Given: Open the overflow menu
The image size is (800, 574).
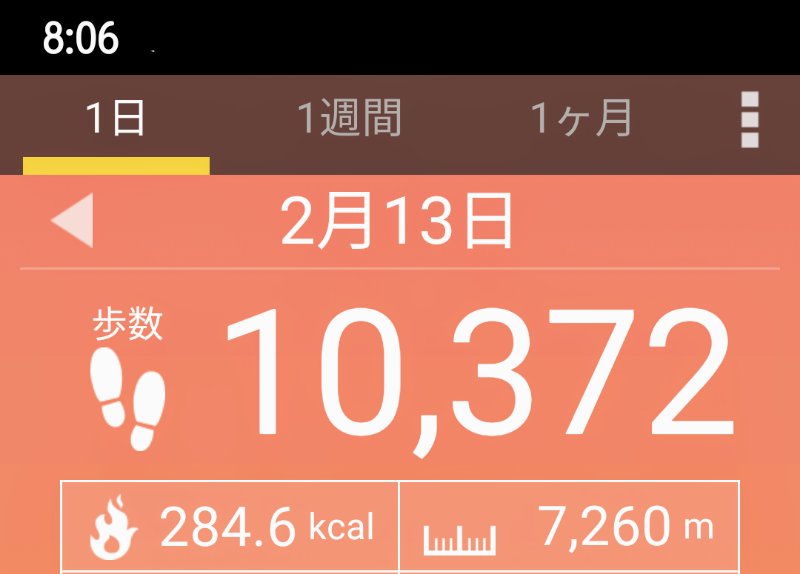Looking at the screenshot, I should pos(749,120).
